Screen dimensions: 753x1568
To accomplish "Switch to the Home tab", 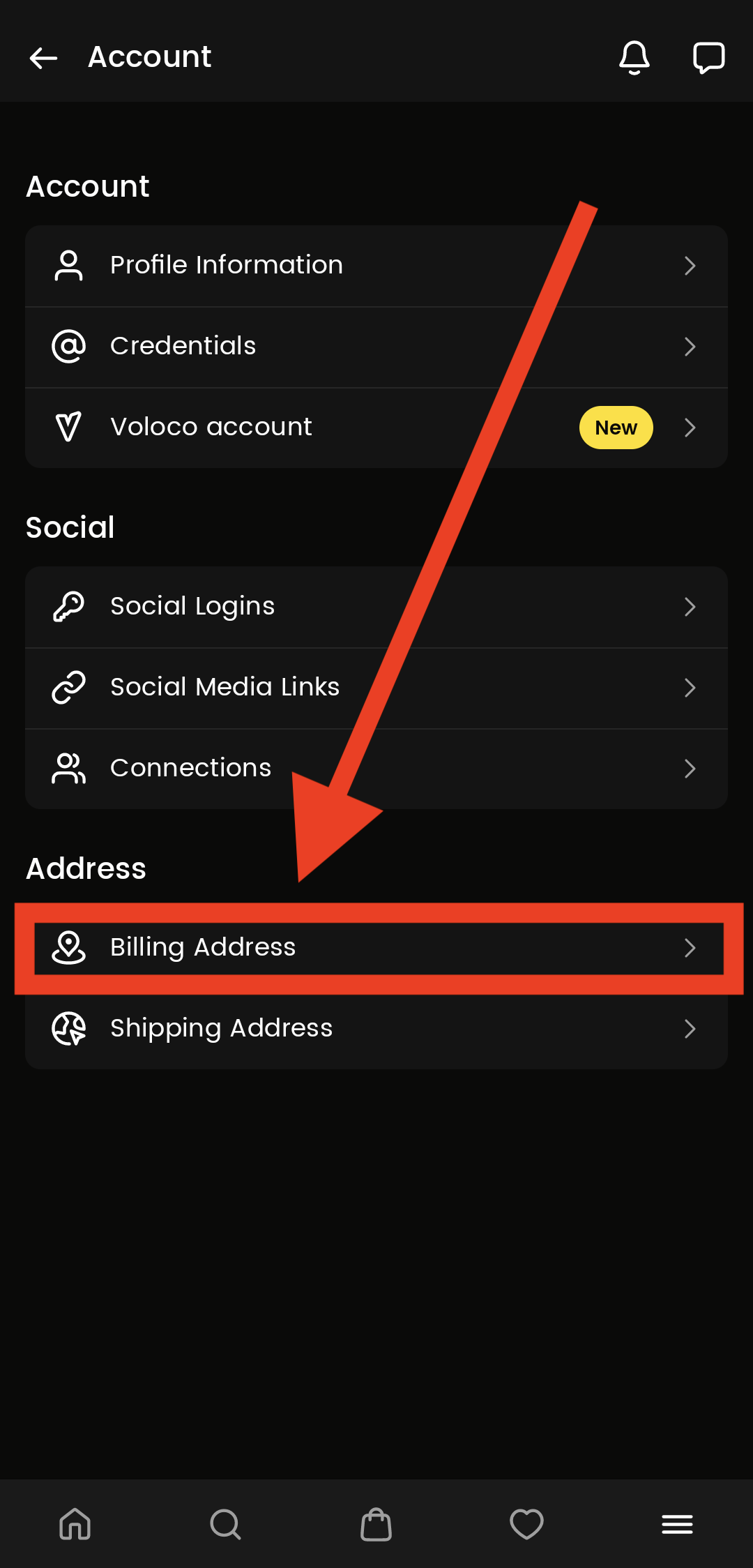I will click(x=75, y=1524).
